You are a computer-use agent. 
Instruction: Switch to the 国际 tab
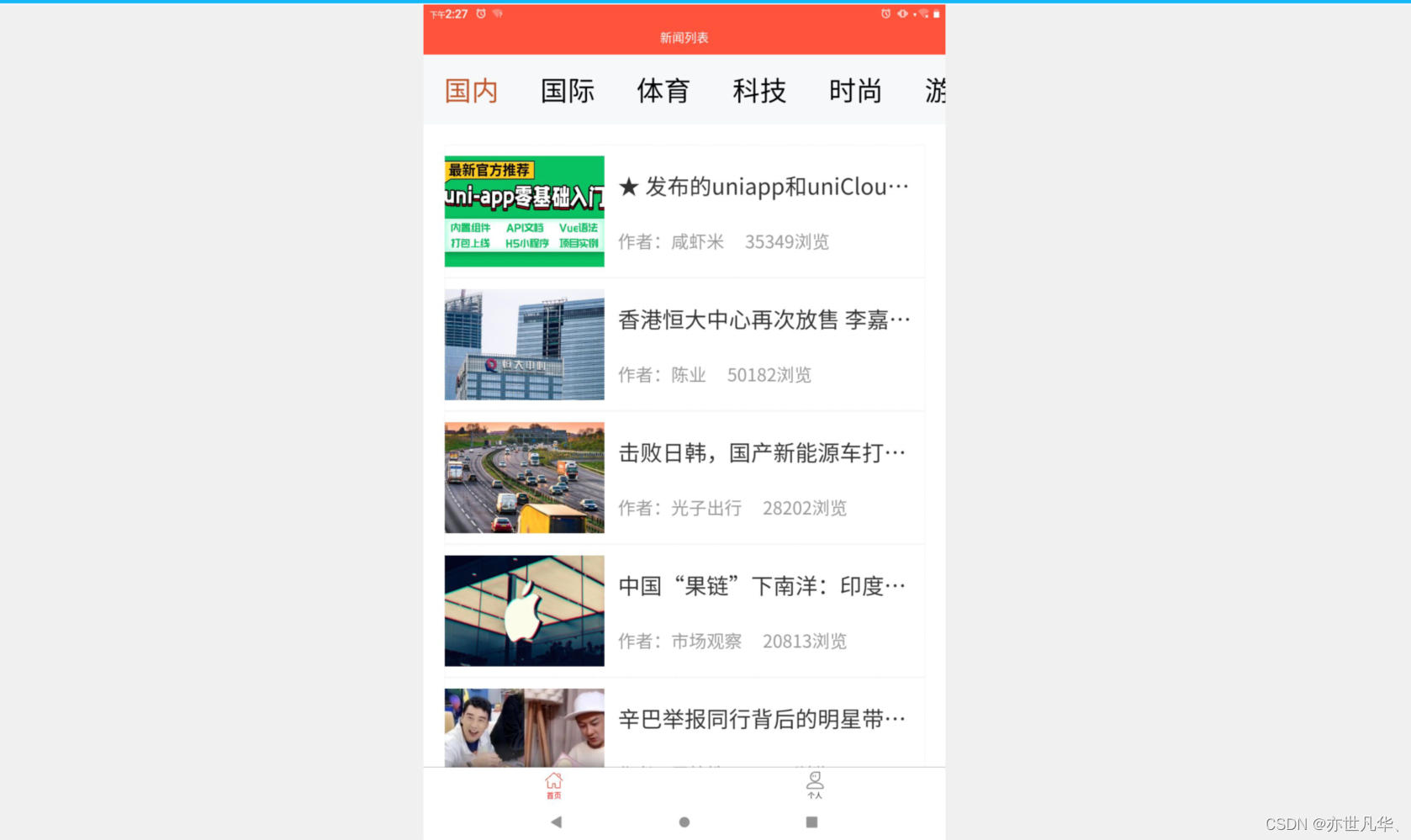point(568,91)
